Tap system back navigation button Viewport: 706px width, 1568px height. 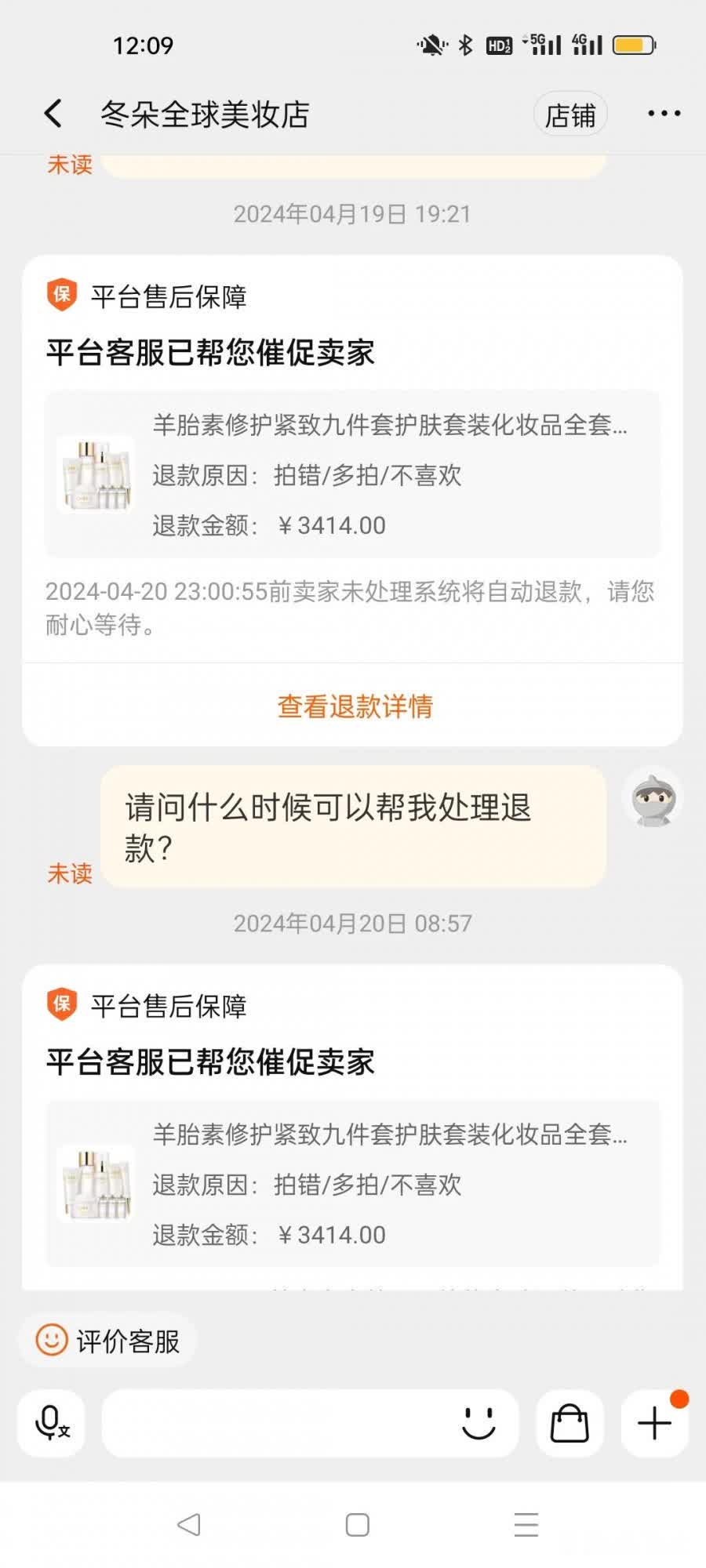pyautogui.click(x=189, y=1525)
